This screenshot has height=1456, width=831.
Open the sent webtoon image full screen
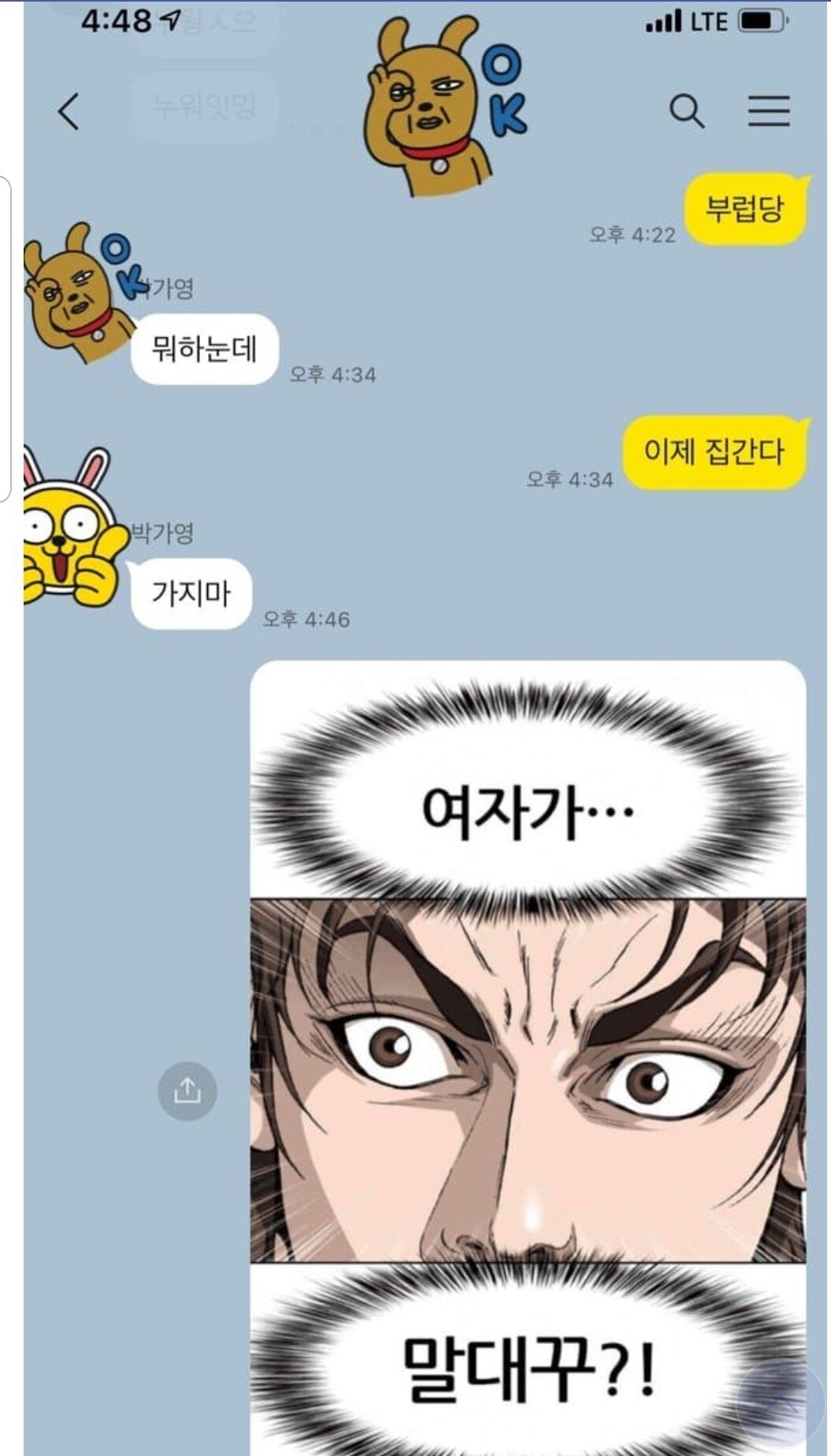528,1055
